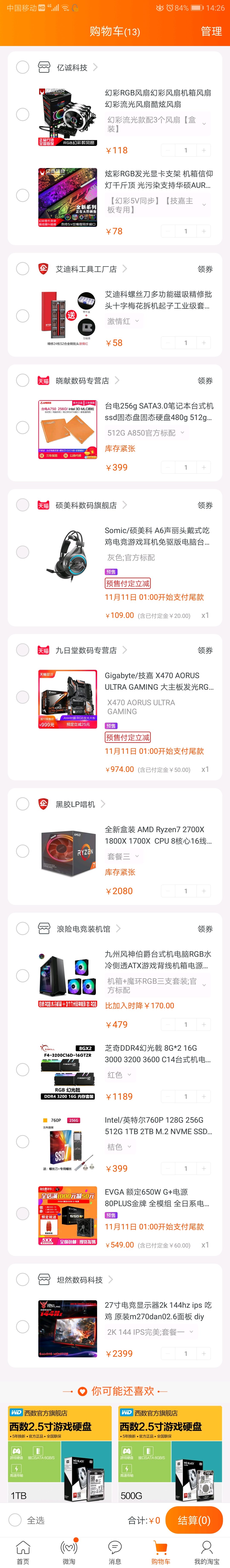Switch to the 我的淘宝 tab
The height and width of the screenshot is (1568, 230).
pos(206,1552)
